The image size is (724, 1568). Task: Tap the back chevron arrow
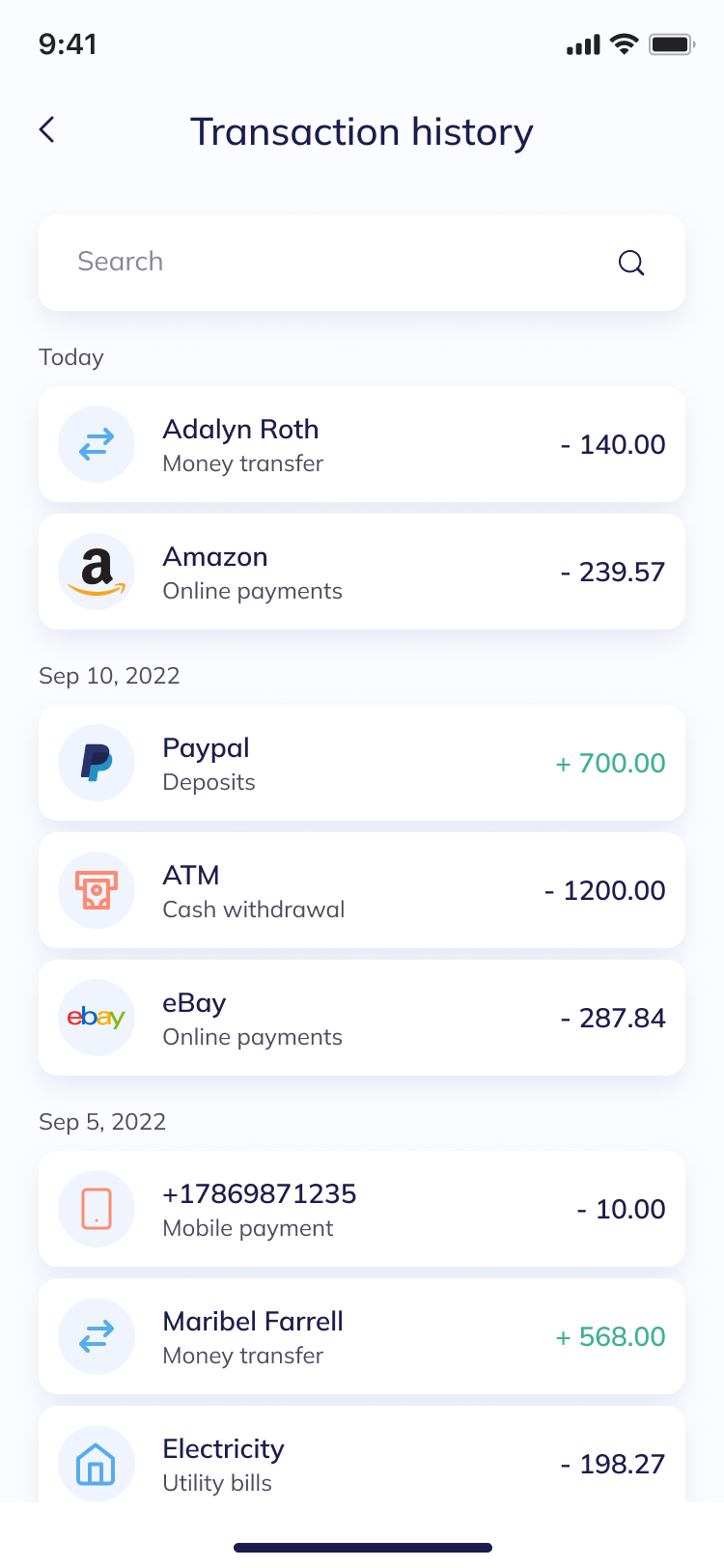(46, 129)
